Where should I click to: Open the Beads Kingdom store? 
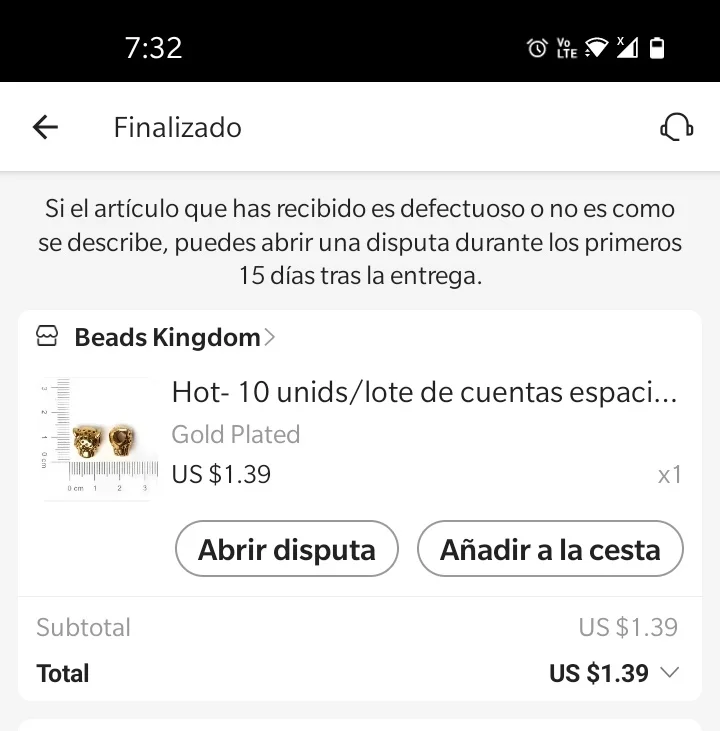click(167, 338)
